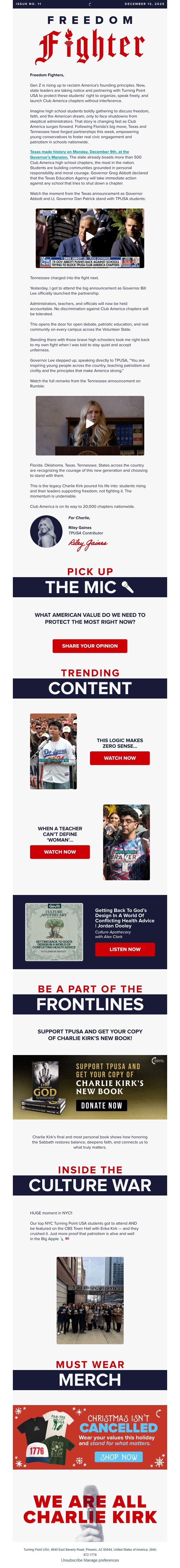This screenshot has height=1568, width=180.
Task: Play the Fox News Abbott video
Action: [89, 236]
